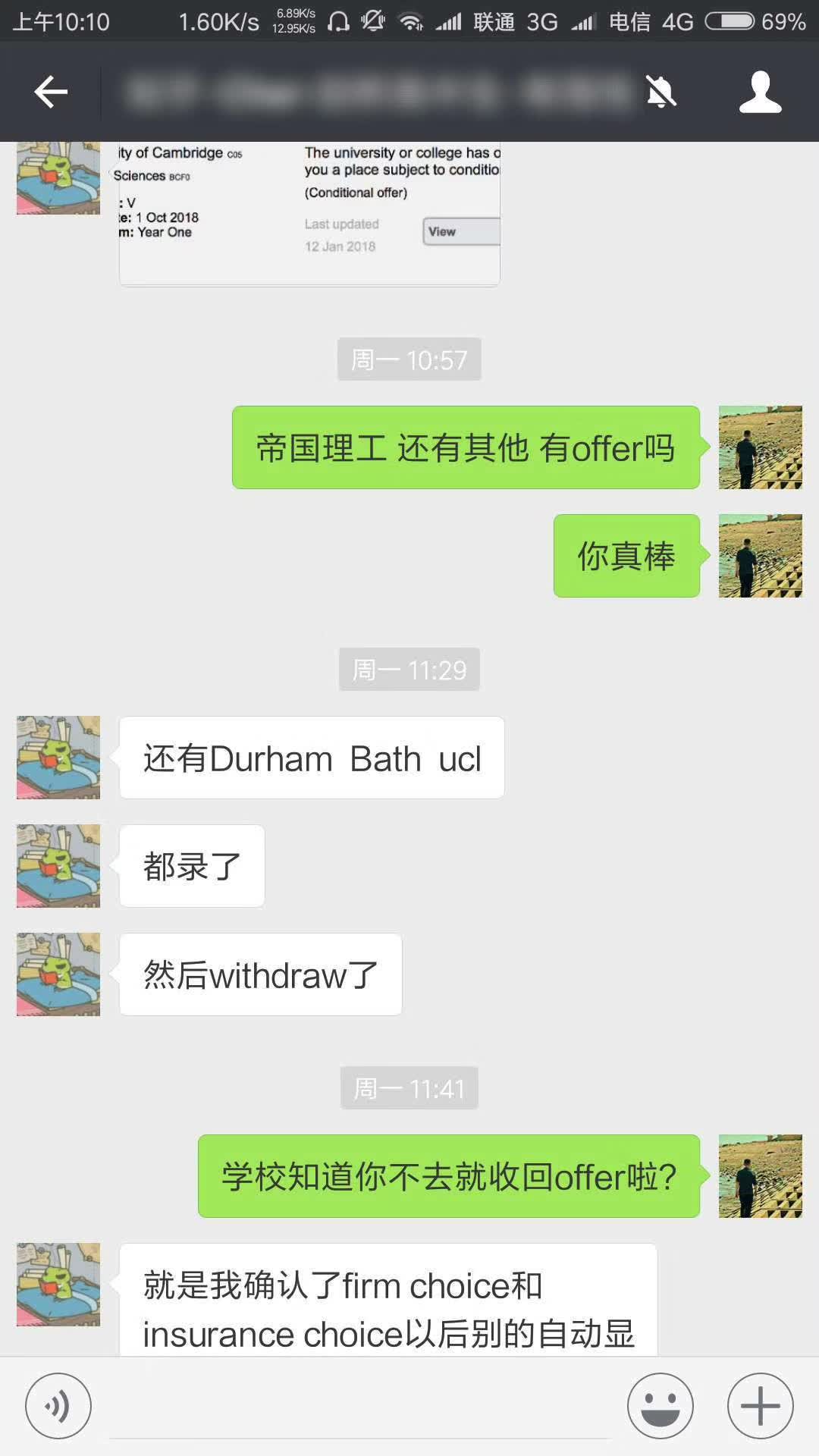Viewport: 819px width, 1456px height.
Task: Go back to the chat list
Action: pos(52,93)
